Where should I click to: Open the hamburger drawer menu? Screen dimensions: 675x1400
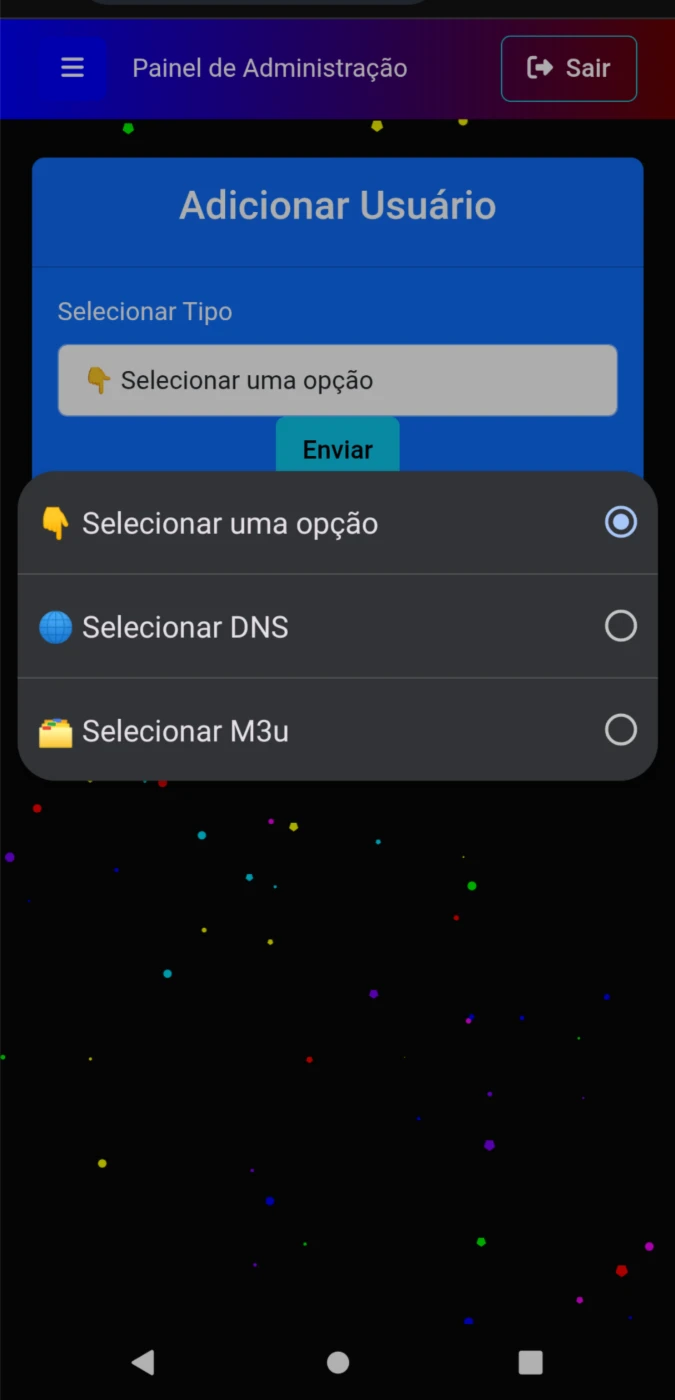point(72,68)
